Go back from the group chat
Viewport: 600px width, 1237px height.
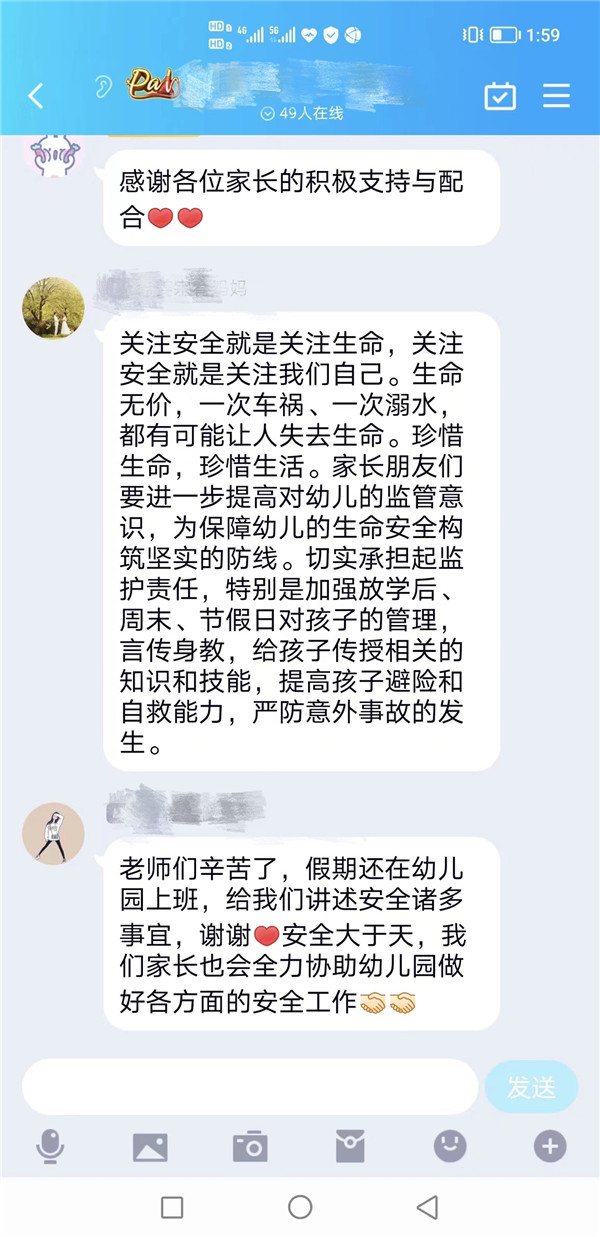(36, 96)
